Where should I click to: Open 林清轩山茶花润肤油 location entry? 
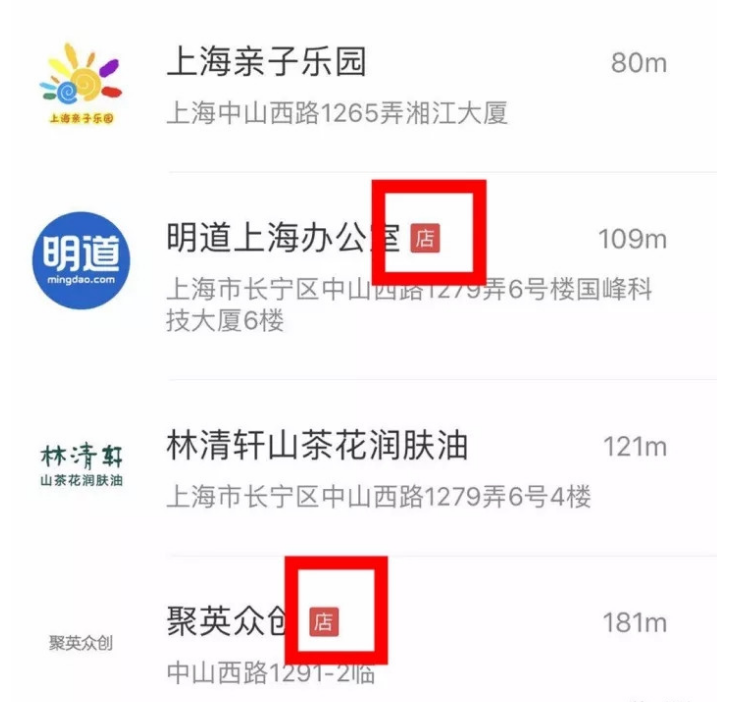pos(316,445)
